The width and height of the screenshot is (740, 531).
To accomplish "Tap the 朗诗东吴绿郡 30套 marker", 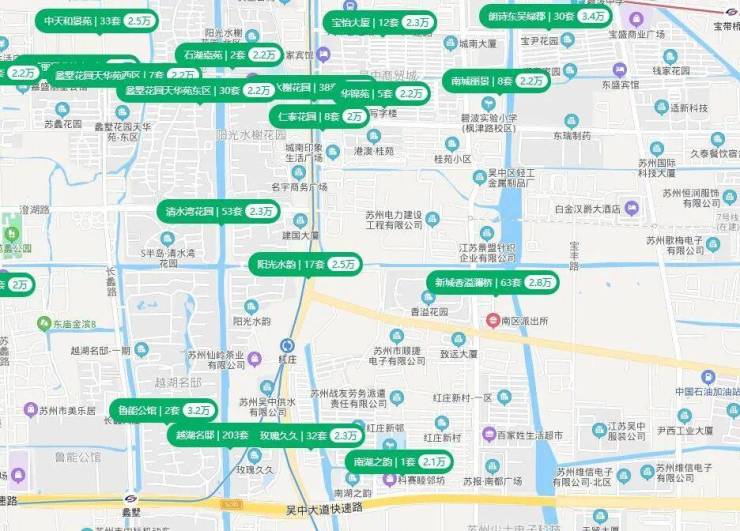I will 546,16.
